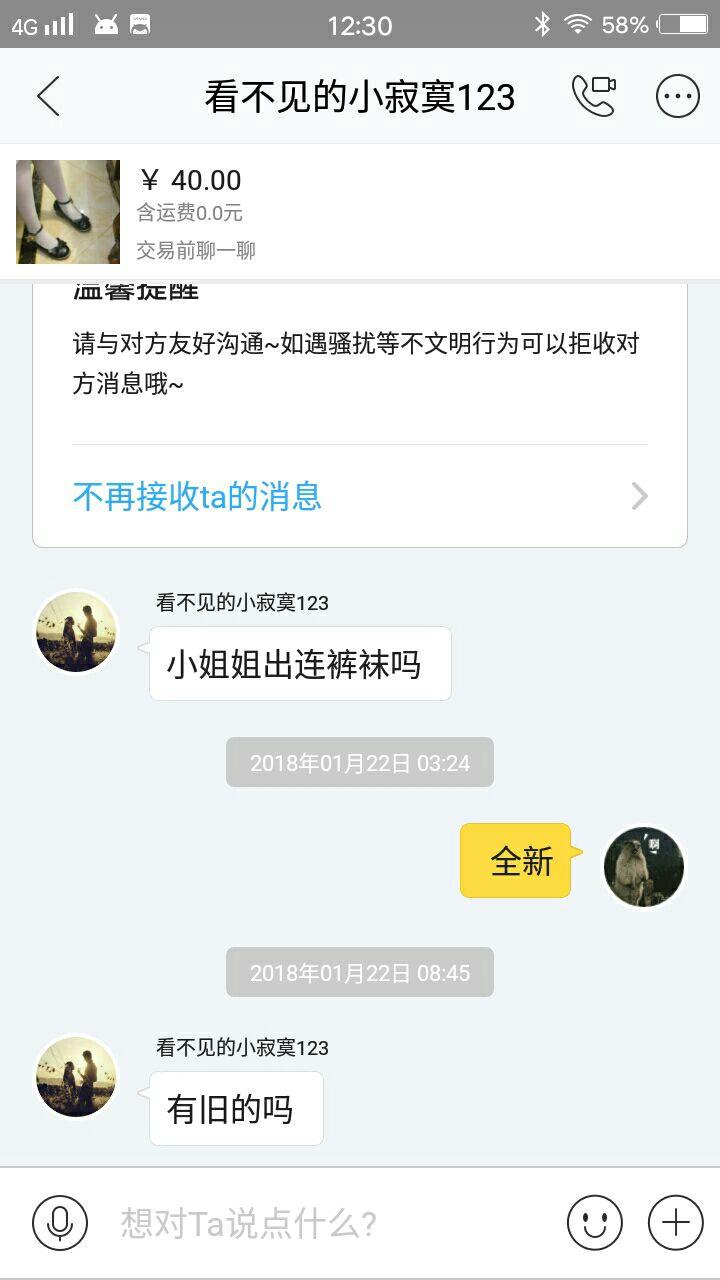Viewport: 720px width, 1280px height.
Task: Select 不再接收ta的消息 to block messages
Action: (x=360, y=496)
